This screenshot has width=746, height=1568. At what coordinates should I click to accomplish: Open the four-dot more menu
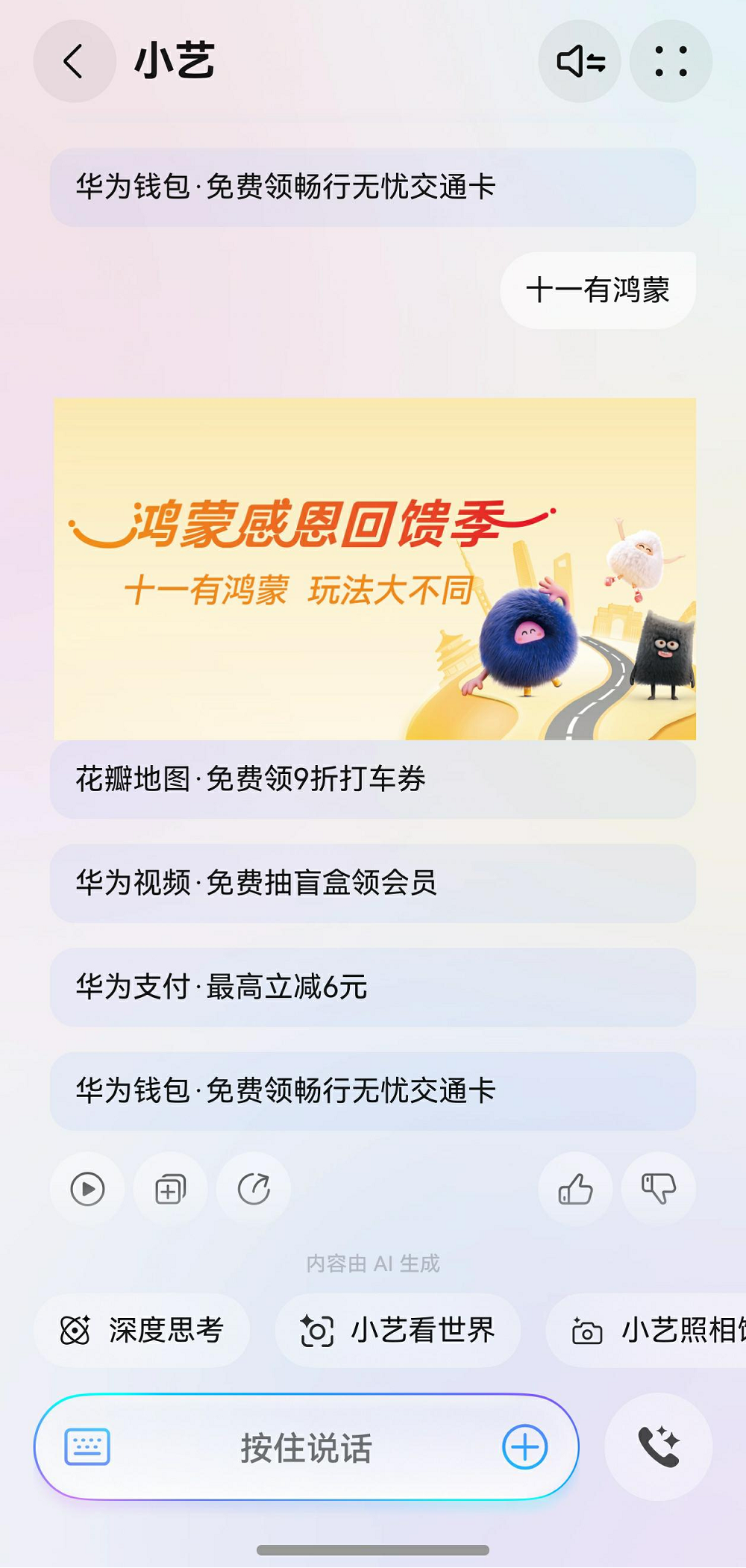tap(670, 61)
